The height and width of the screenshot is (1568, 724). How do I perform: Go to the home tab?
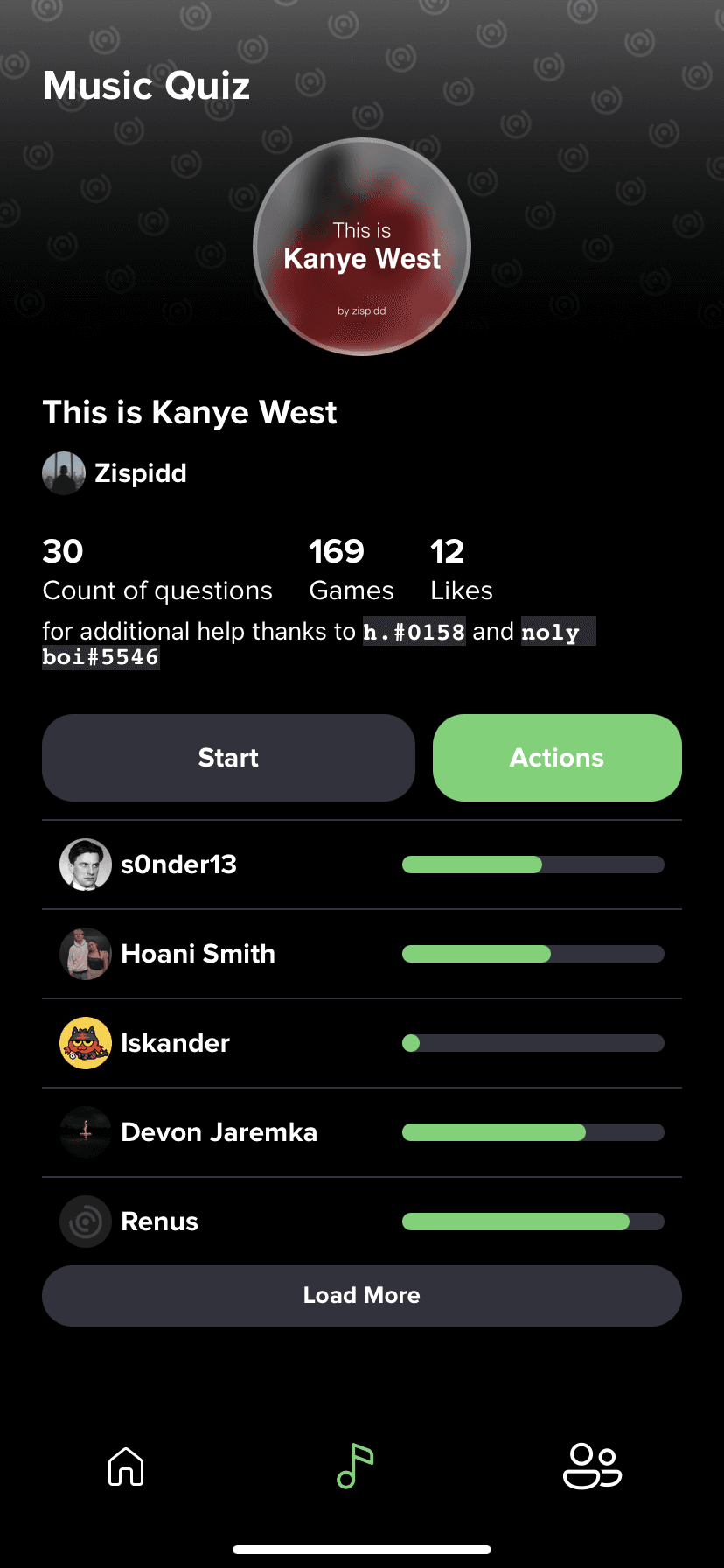point(126,1466)
